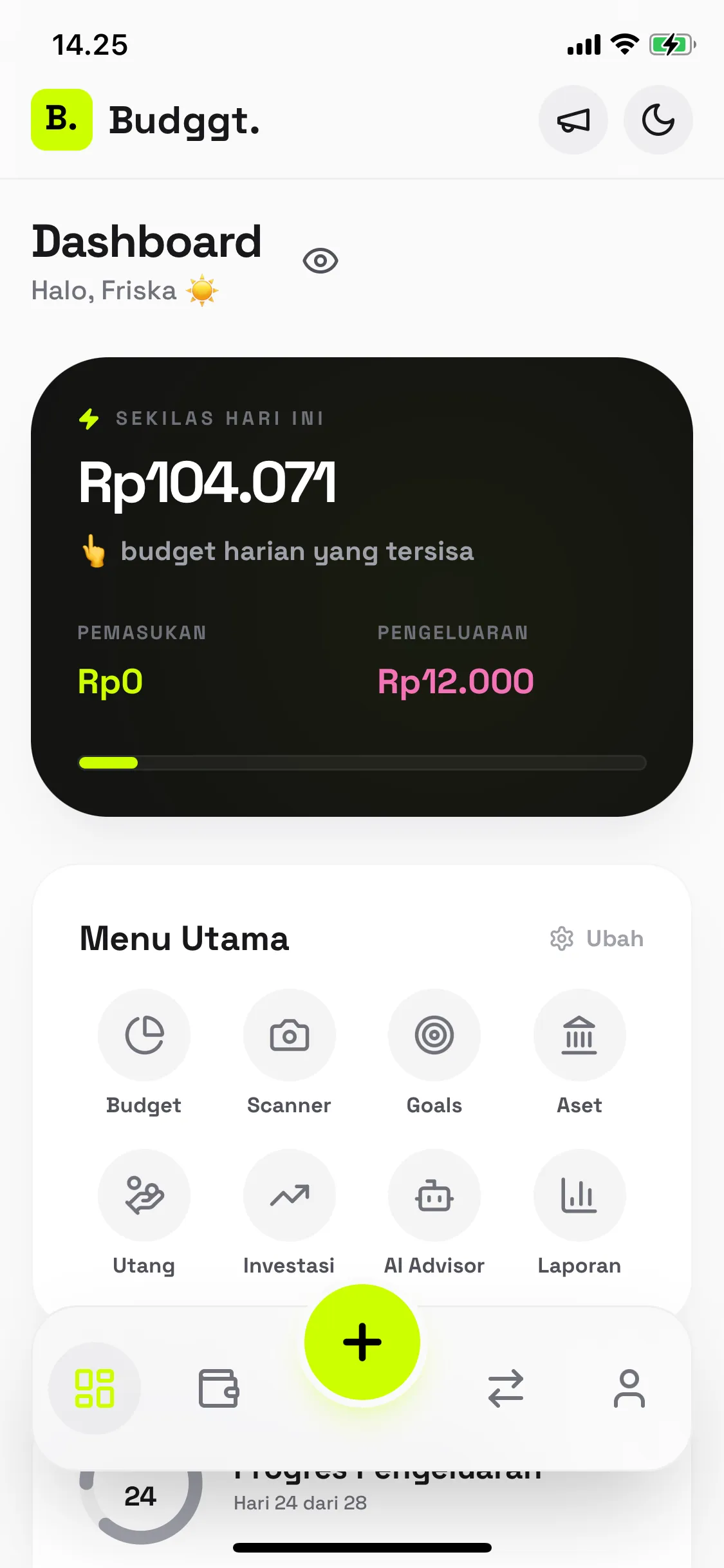Screen dimensions: 724x1568
Task: Open the Budget menu
Action: 144,1035
